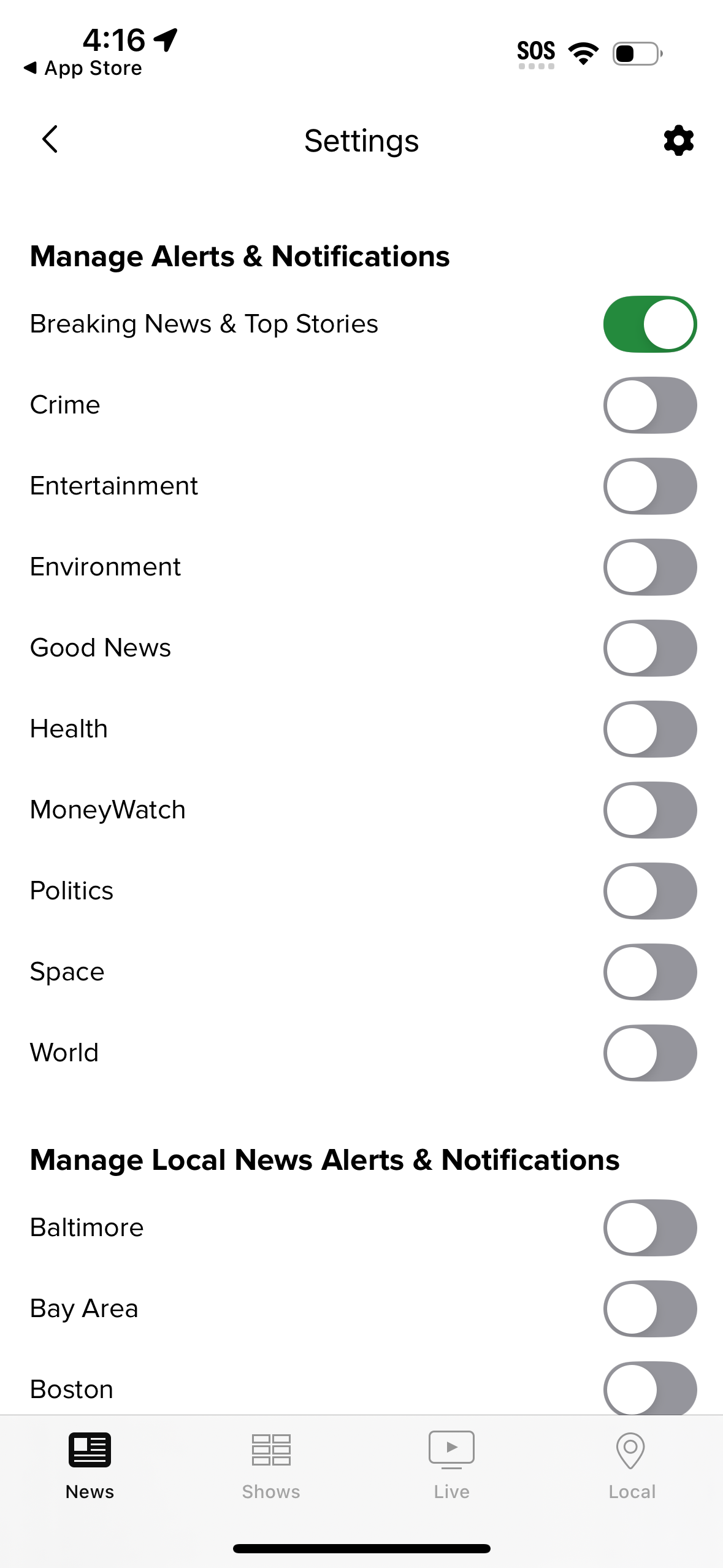The height and width of the screenshot is (1568, 723).
Task: Enable Politics notifications
Action: (650, 891)
